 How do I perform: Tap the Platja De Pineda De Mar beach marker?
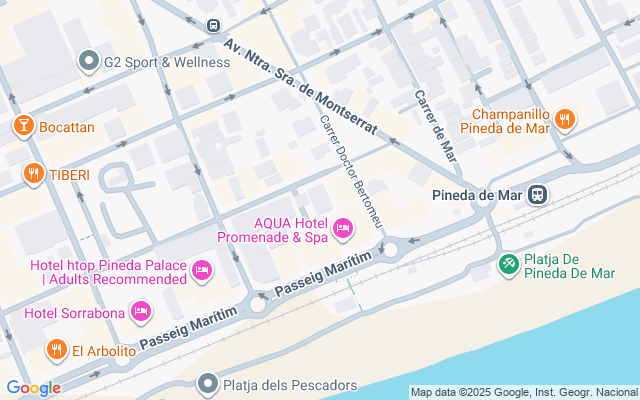509,265
